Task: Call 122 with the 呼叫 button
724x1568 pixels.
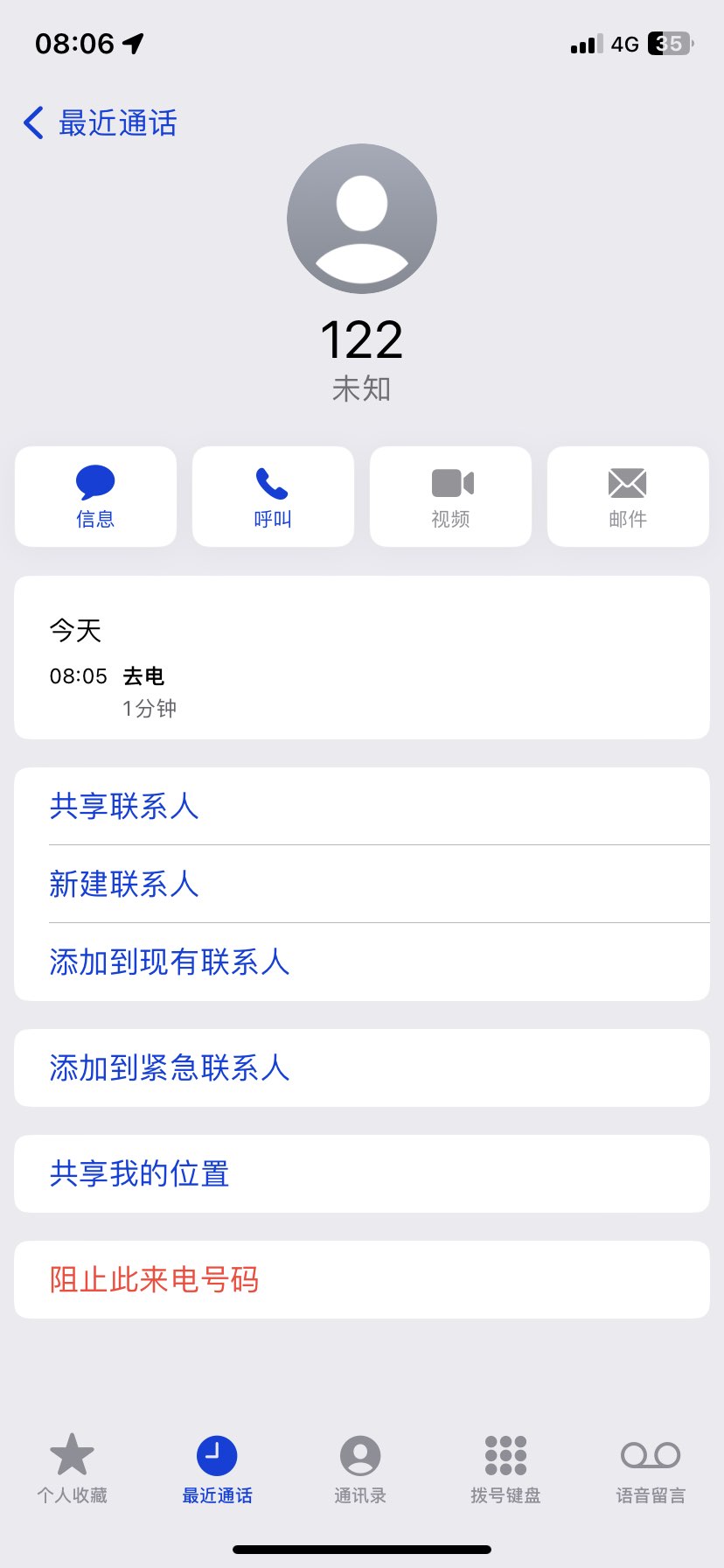Action: pos(273,497)
